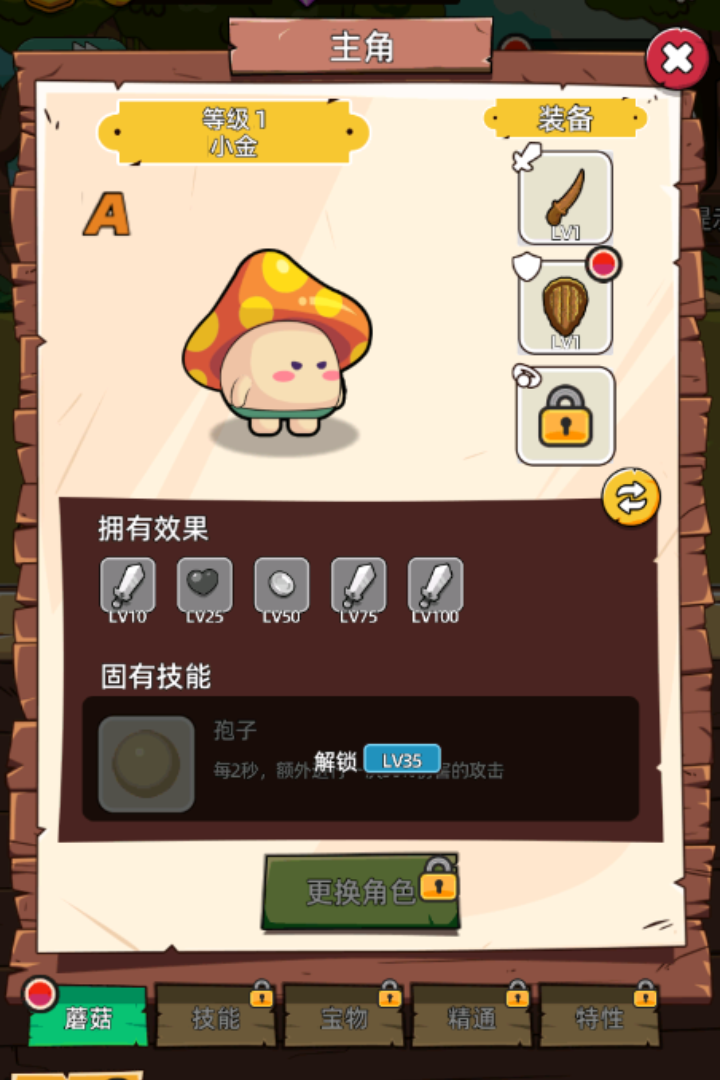Close the 主角 character panel
Image resolution: width=720 pixels, height=1080 pixels.
tap(677, 59)
